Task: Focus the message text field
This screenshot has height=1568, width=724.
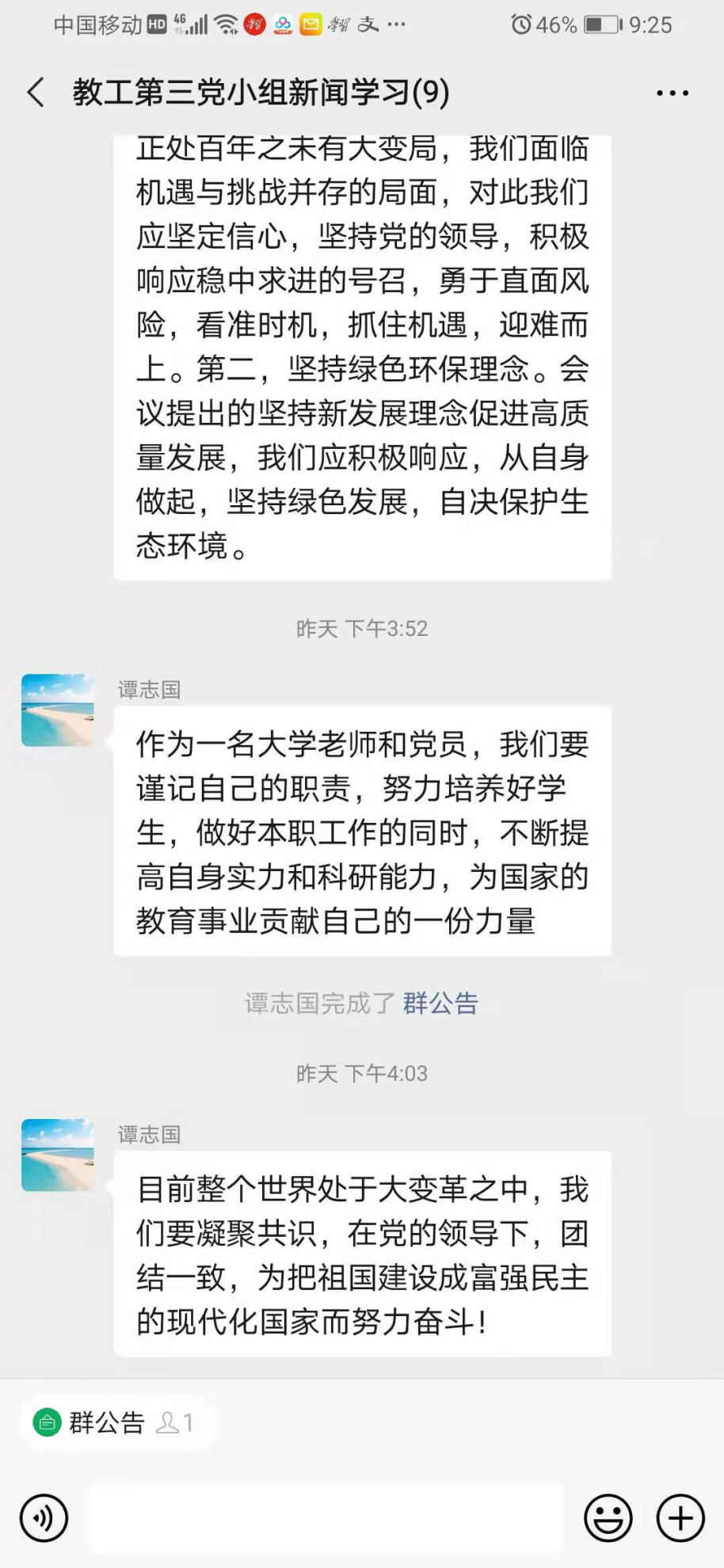Action: click(x=326, y=1518)
